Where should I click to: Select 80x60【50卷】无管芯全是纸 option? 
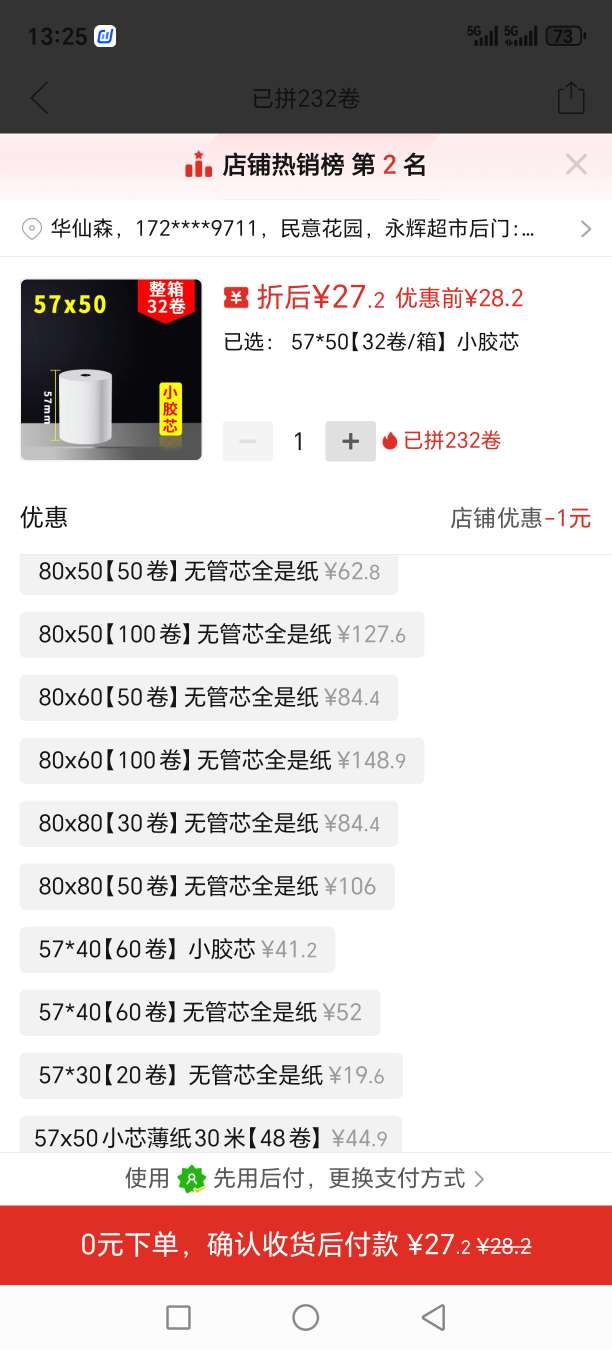click(x=209, y=697)
